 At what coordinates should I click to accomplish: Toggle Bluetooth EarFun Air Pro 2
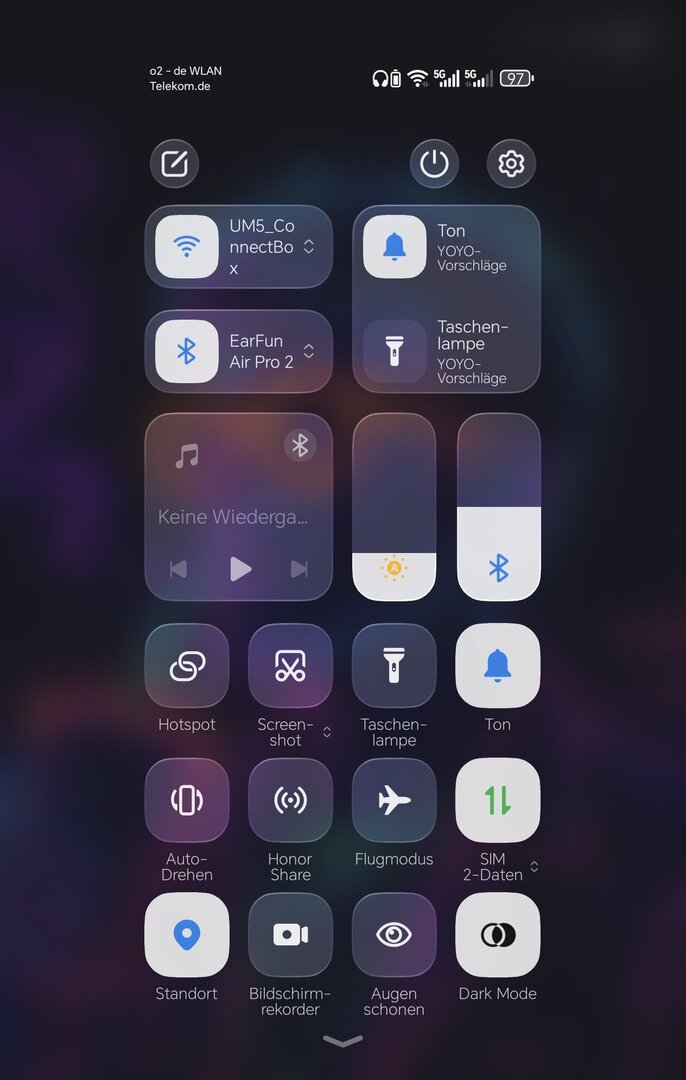coord(187,351)
